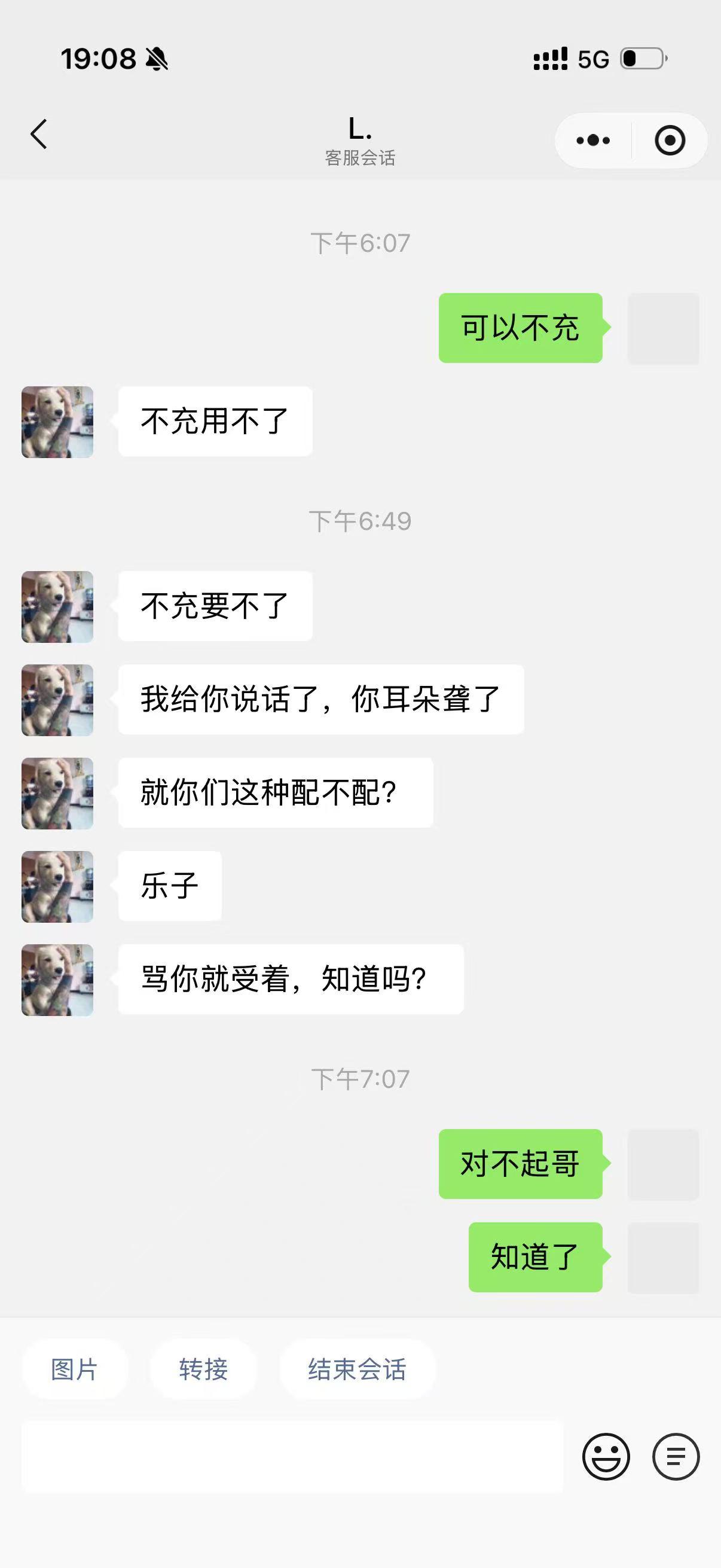Tap 转接 to transfer the conversation
The width and height of the screenshot is (721, 1568).
pos(203,1369)
